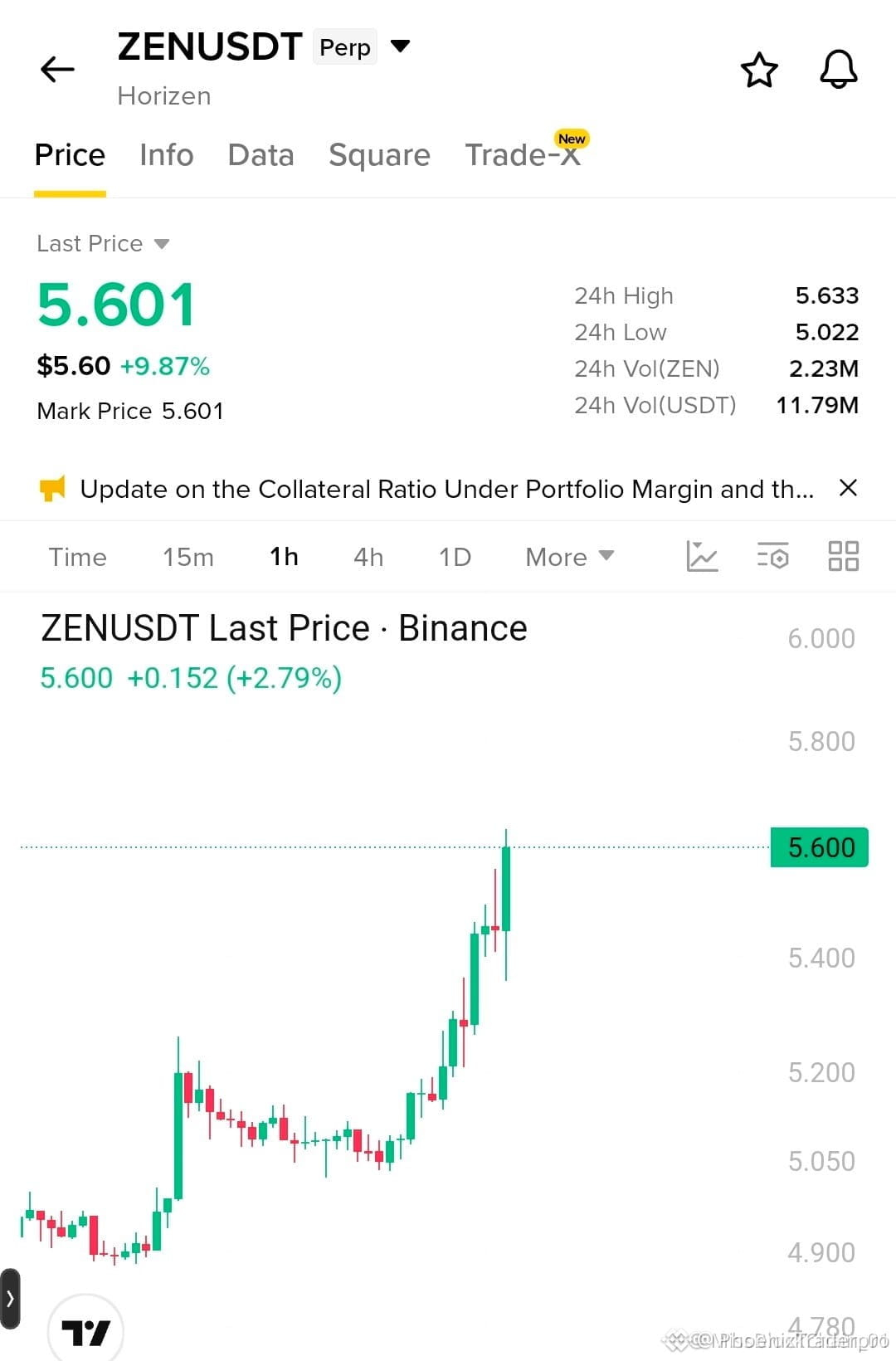The height and width of the screenshot is (1361, 896).
Task: Expand the Last Price dropdown
Action: tap(103, 243)
